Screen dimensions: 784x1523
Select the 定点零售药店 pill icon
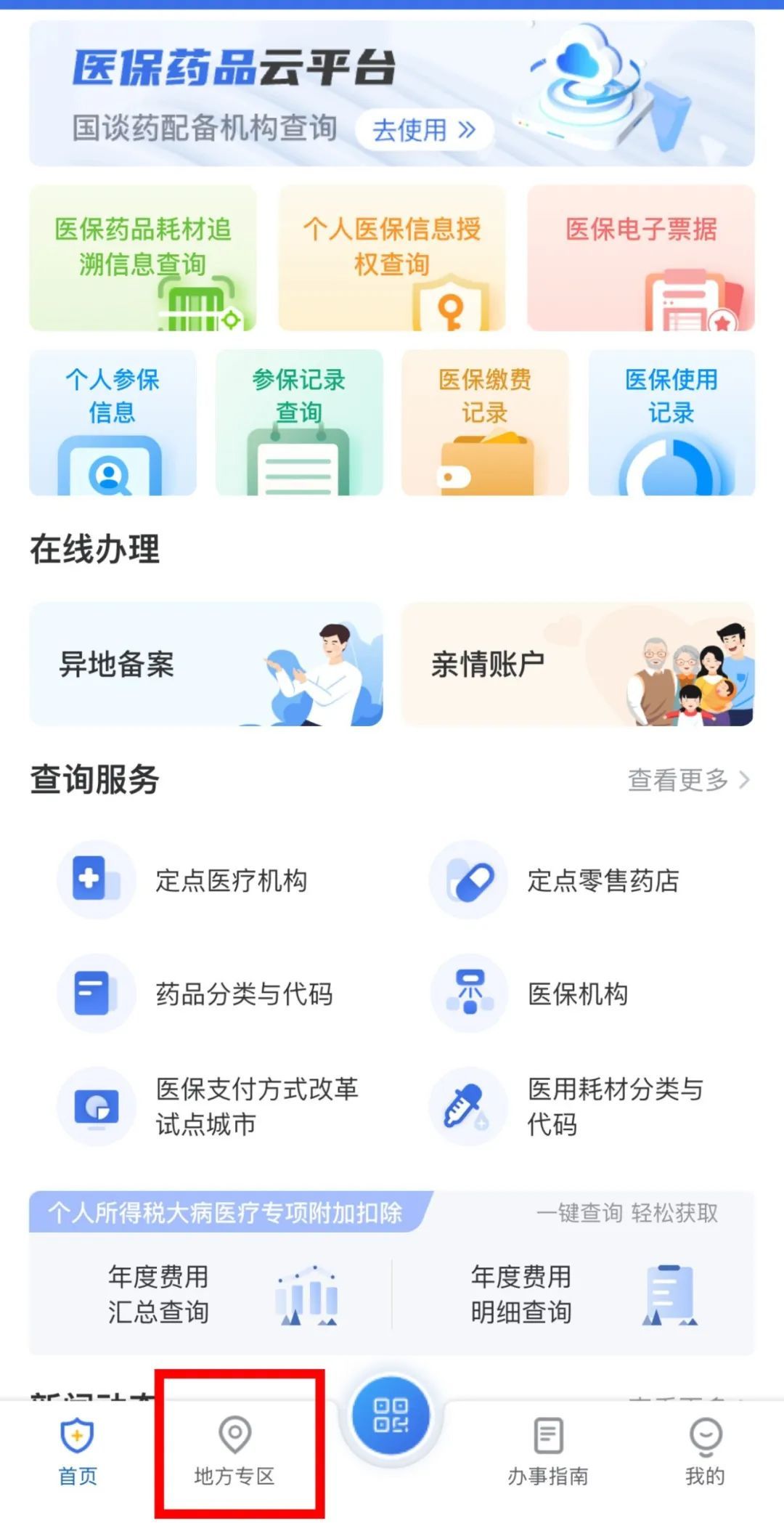pos(468,880)
